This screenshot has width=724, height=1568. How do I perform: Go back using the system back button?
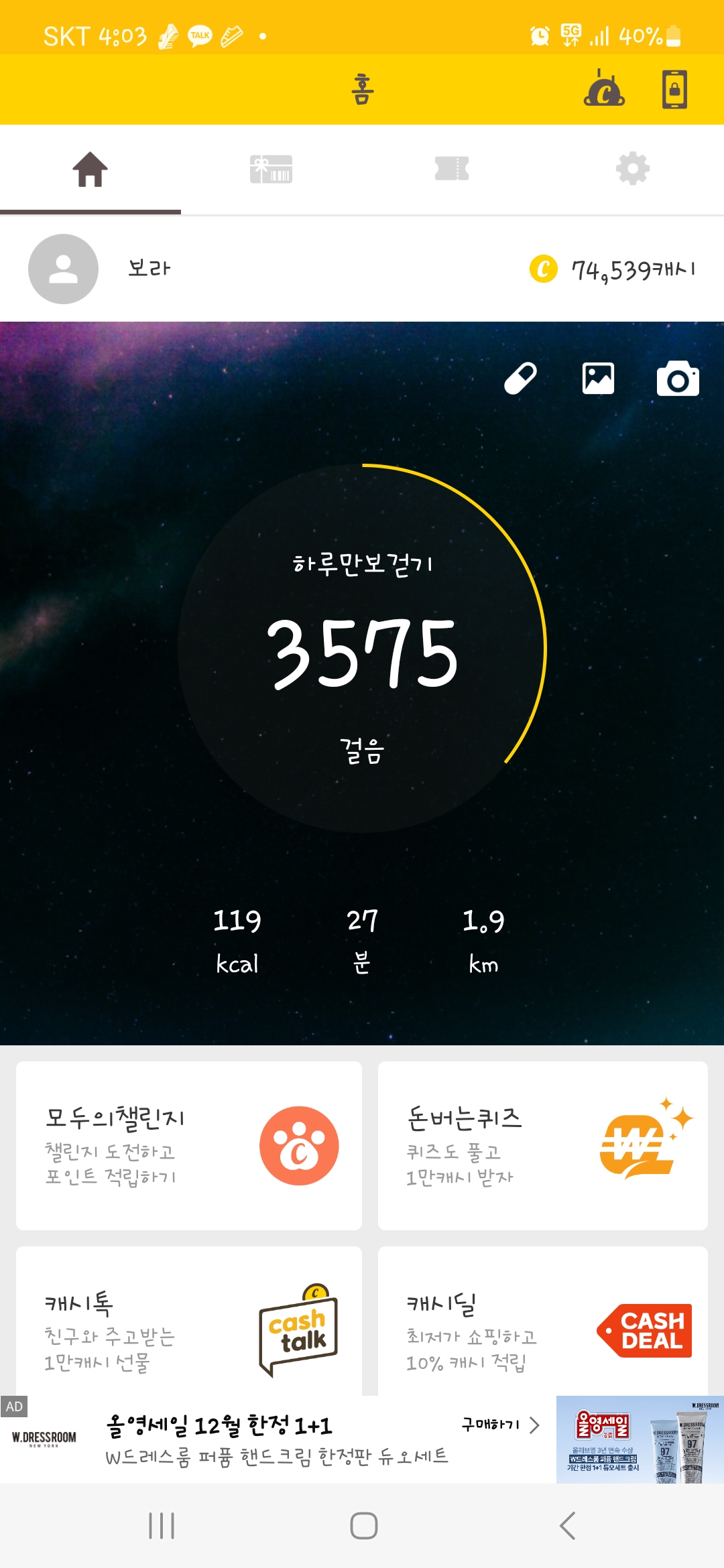[567, 1526]
